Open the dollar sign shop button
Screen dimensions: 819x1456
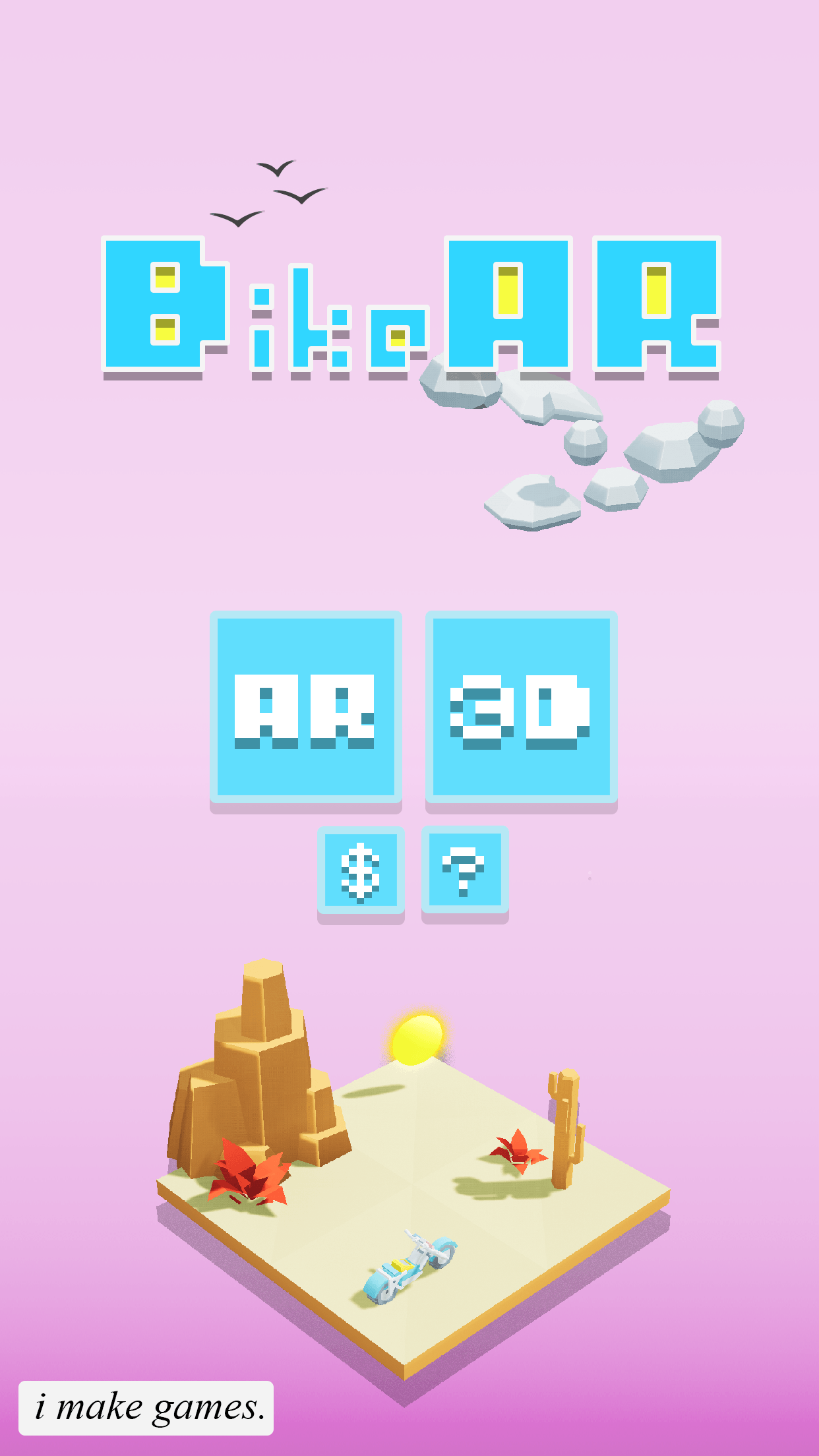point(361,870)
